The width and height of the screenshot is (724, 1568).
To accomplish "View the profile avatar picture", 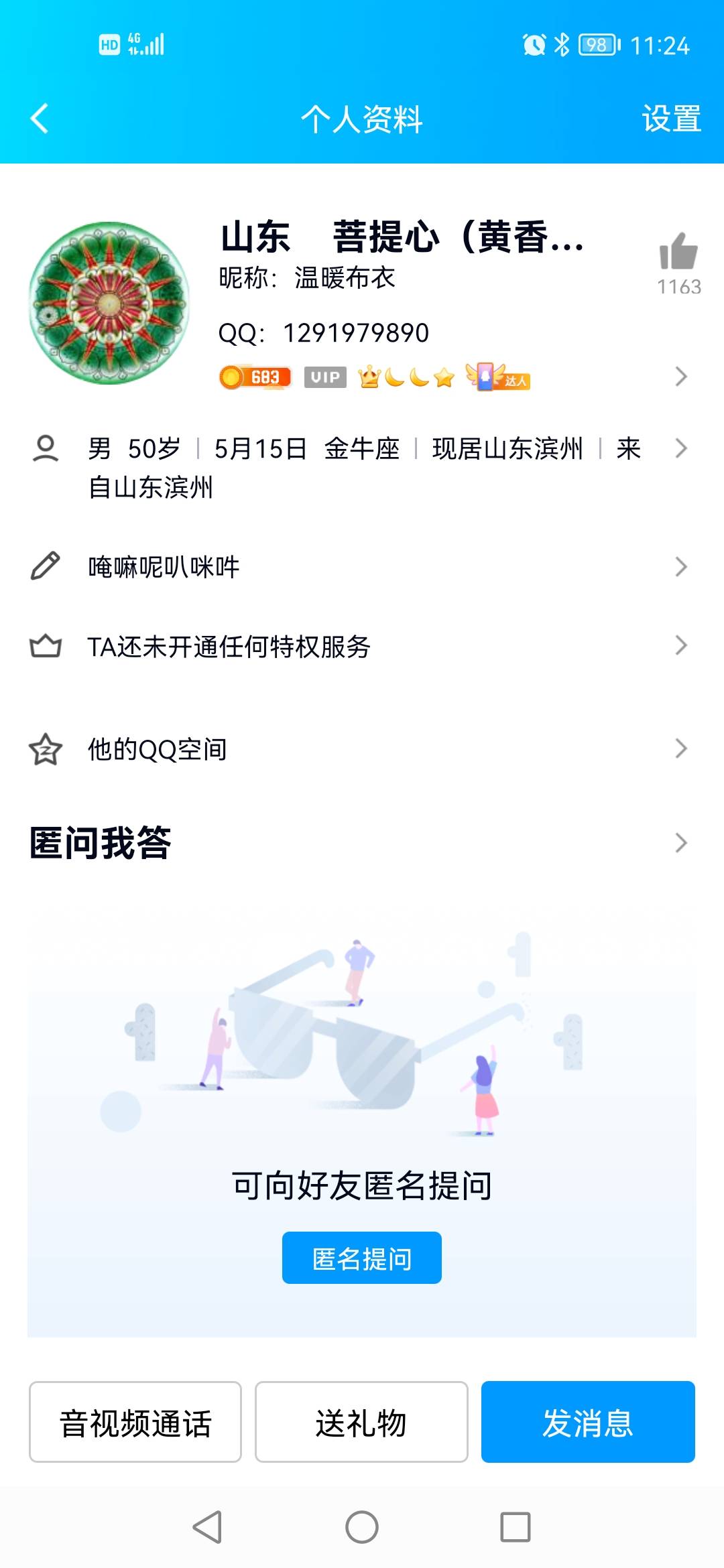I will [x=109, y=303].
